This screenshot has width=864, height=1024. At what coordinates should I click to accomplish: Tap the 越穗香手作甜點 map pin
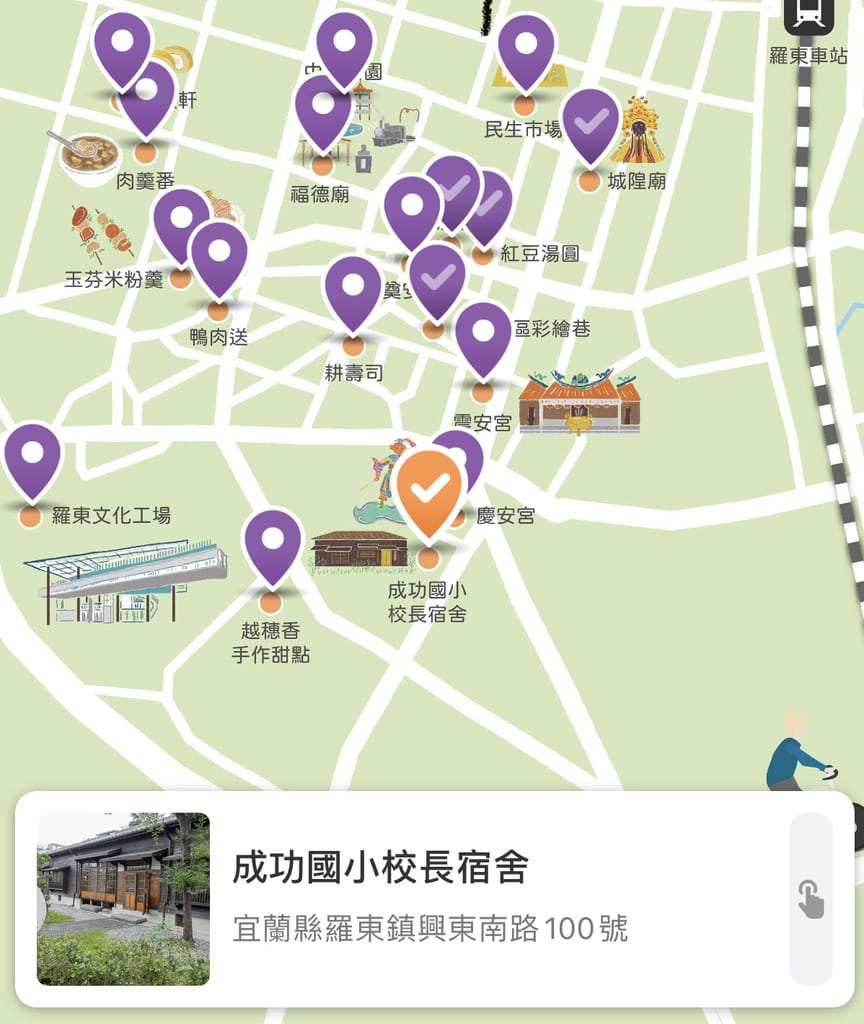click(272, 543)
